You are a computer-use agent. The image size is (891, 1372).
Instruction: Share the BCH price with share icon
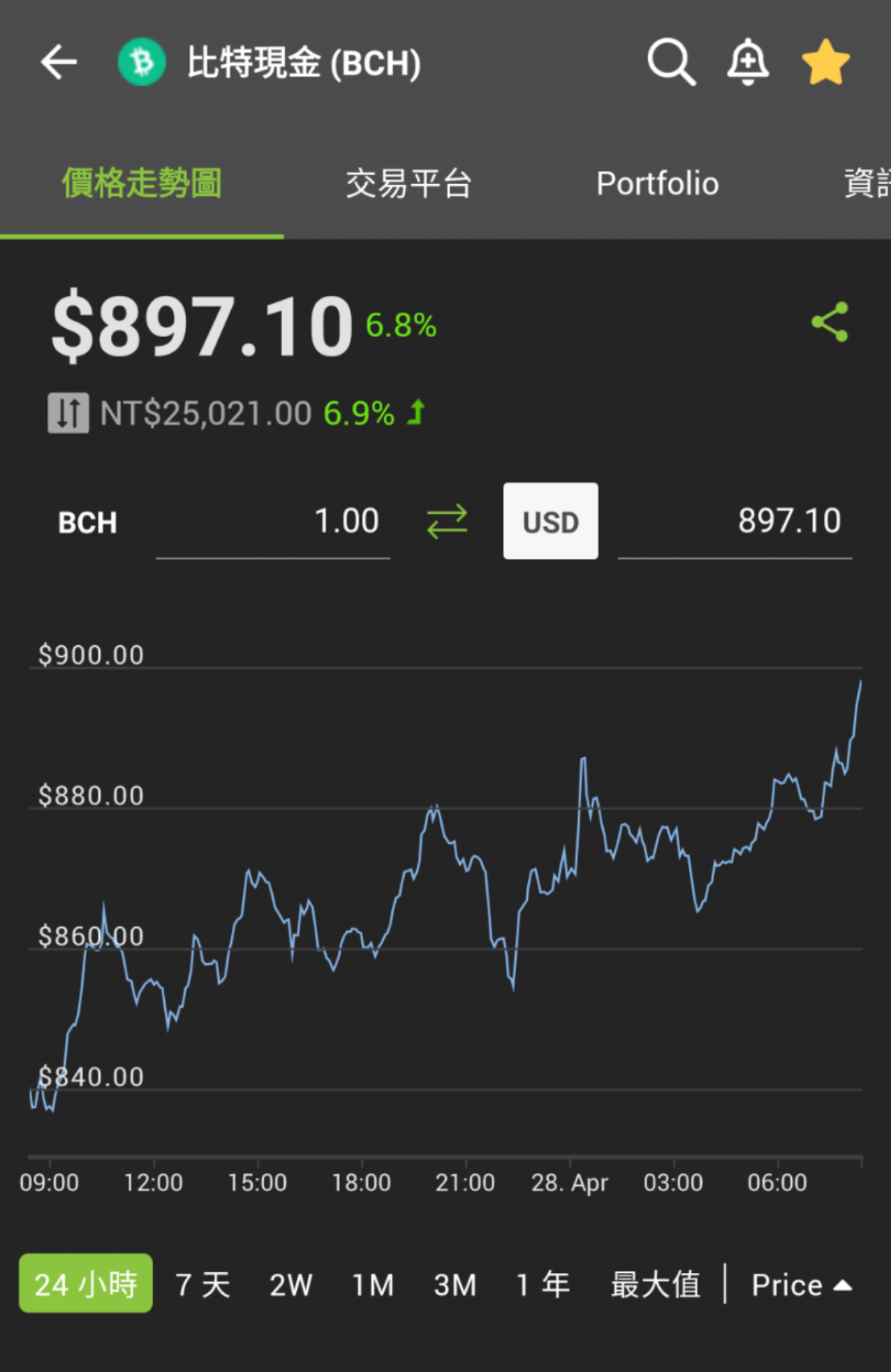click(830, 322)
